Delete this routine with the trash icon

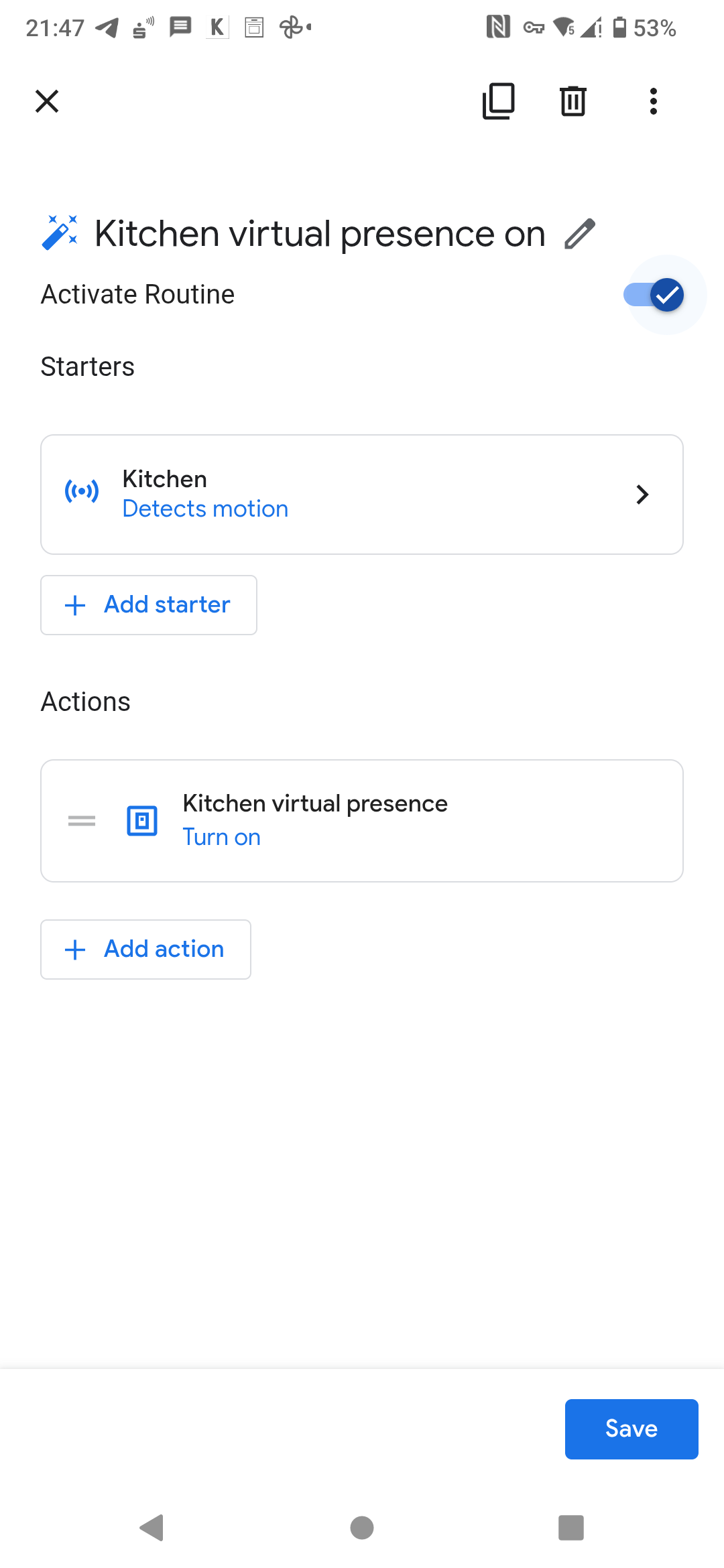tap(573, 101)
